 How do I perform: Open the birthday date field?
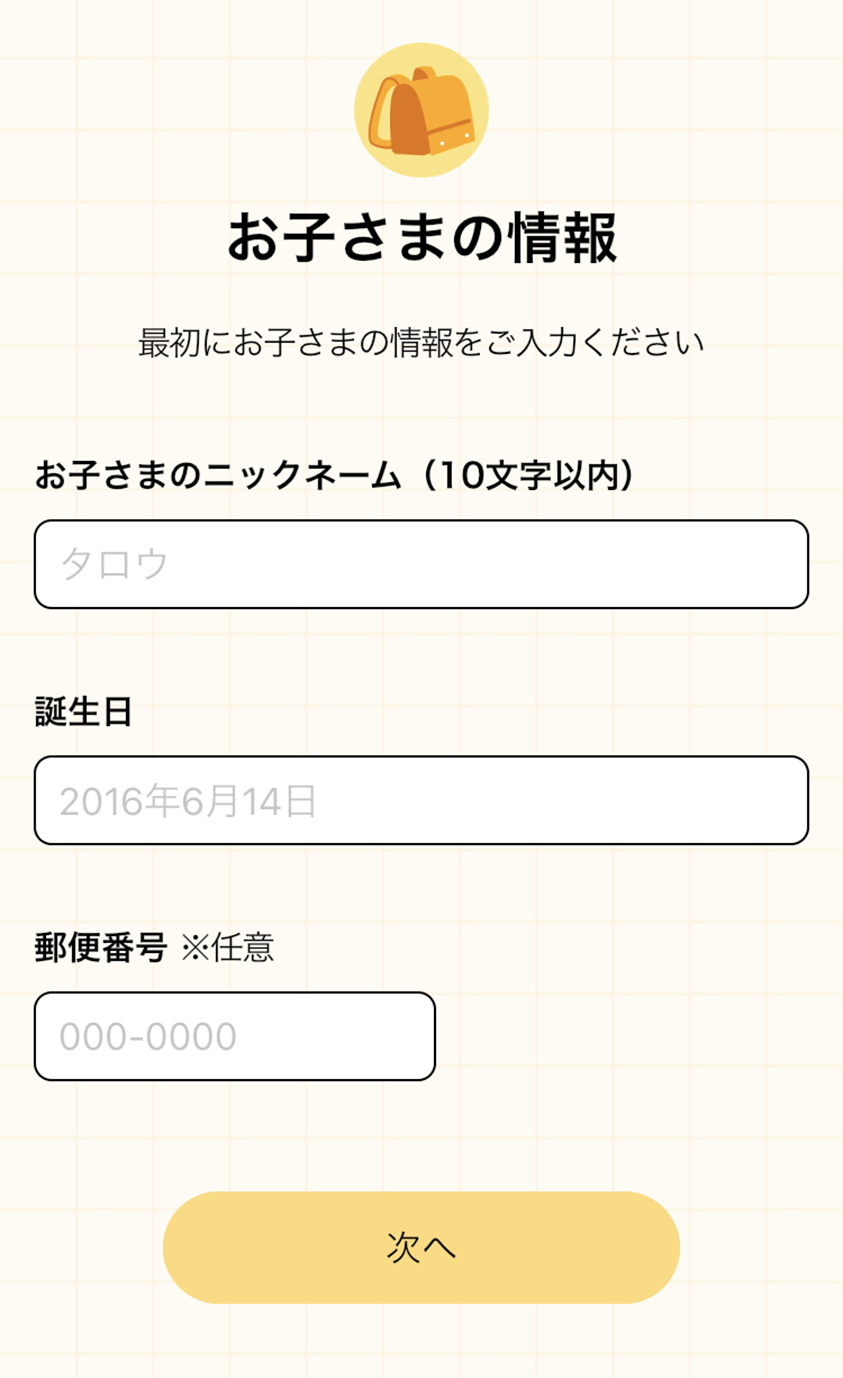421,800
